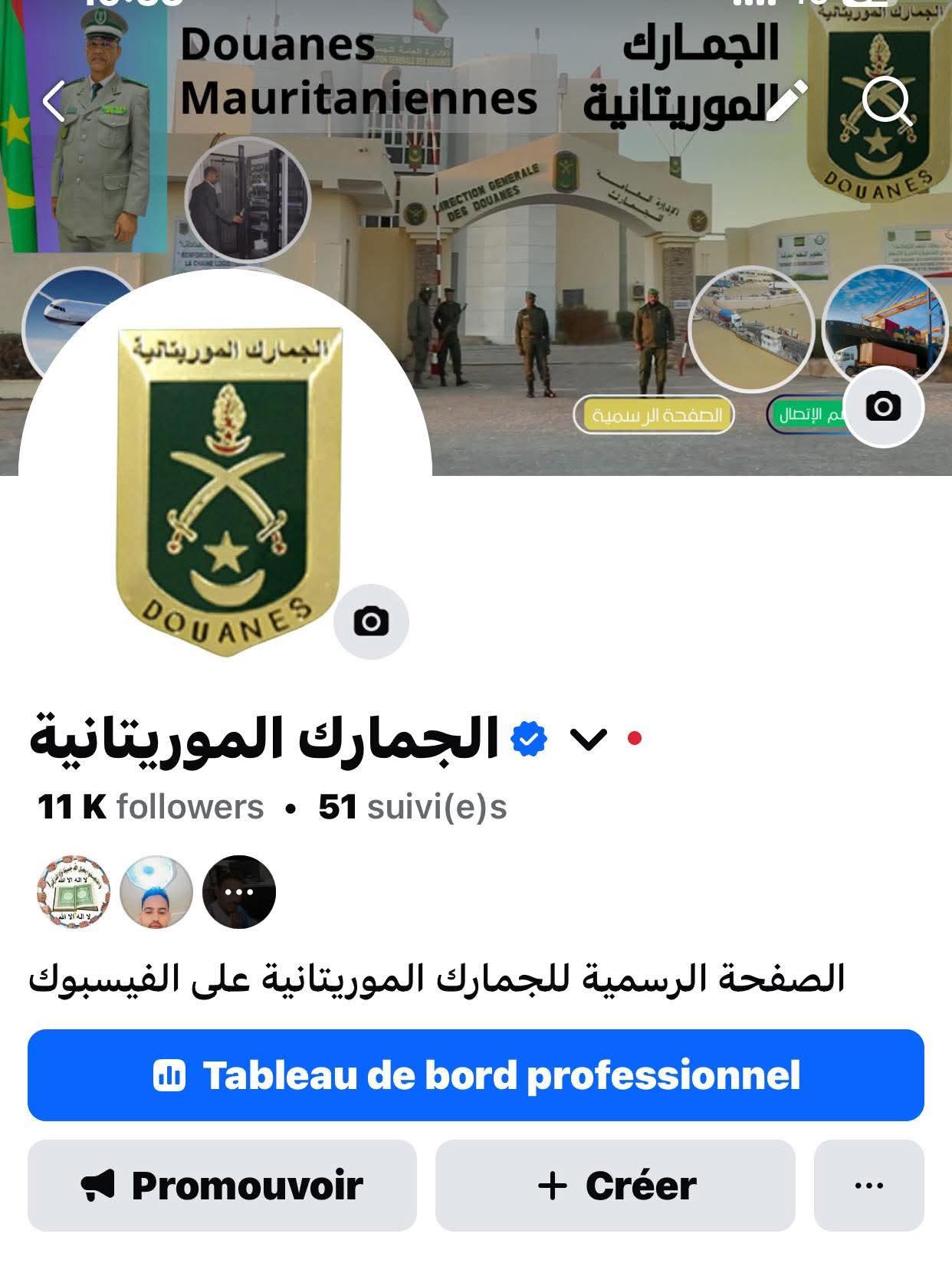
Task: Go back using the top-left arrow
Action: [54, 102]
